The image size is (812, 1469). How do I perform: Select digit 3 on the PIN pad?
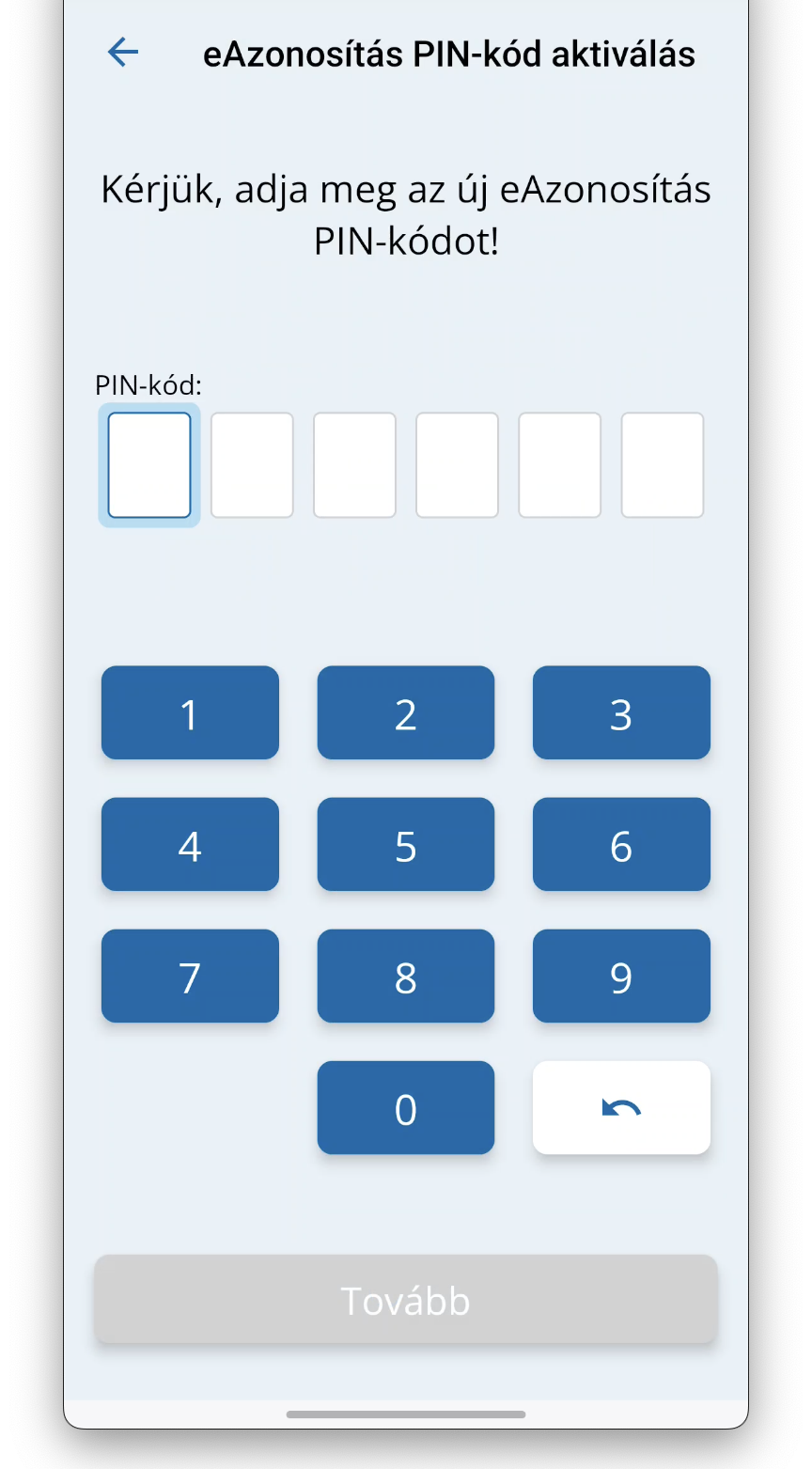point(621,712)
